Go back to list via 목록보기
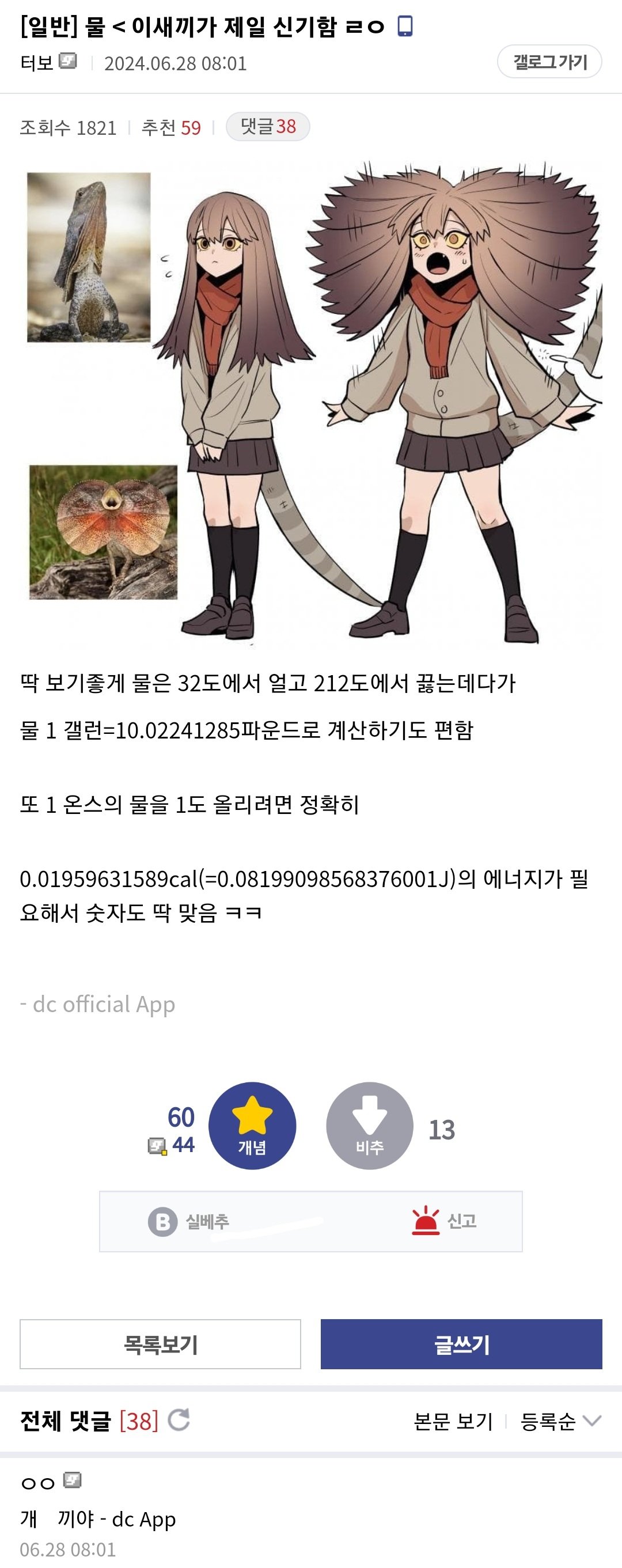The height and width of the screenshot is (1568, 622). coord(160,1344)
